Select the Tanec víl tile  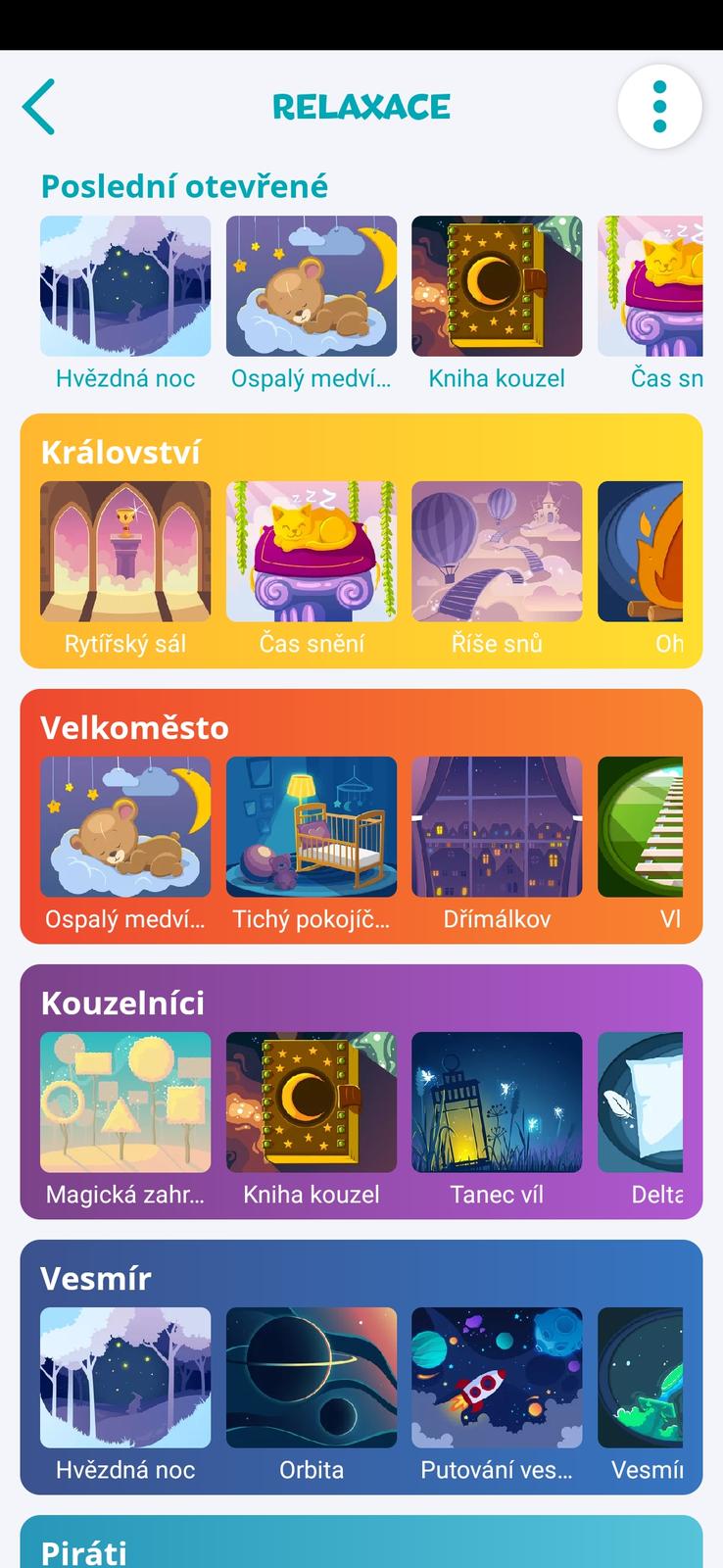click(x=497, y=1102)
